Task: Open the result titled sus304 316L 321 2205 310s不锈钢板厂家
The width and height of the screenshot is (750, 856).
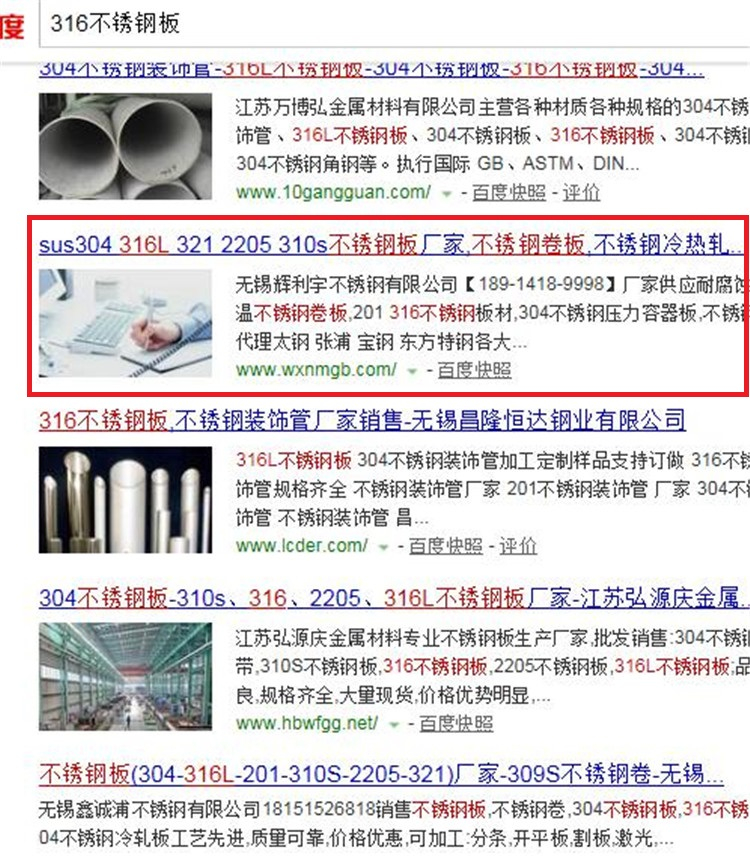Action: [x=390, y=245]
